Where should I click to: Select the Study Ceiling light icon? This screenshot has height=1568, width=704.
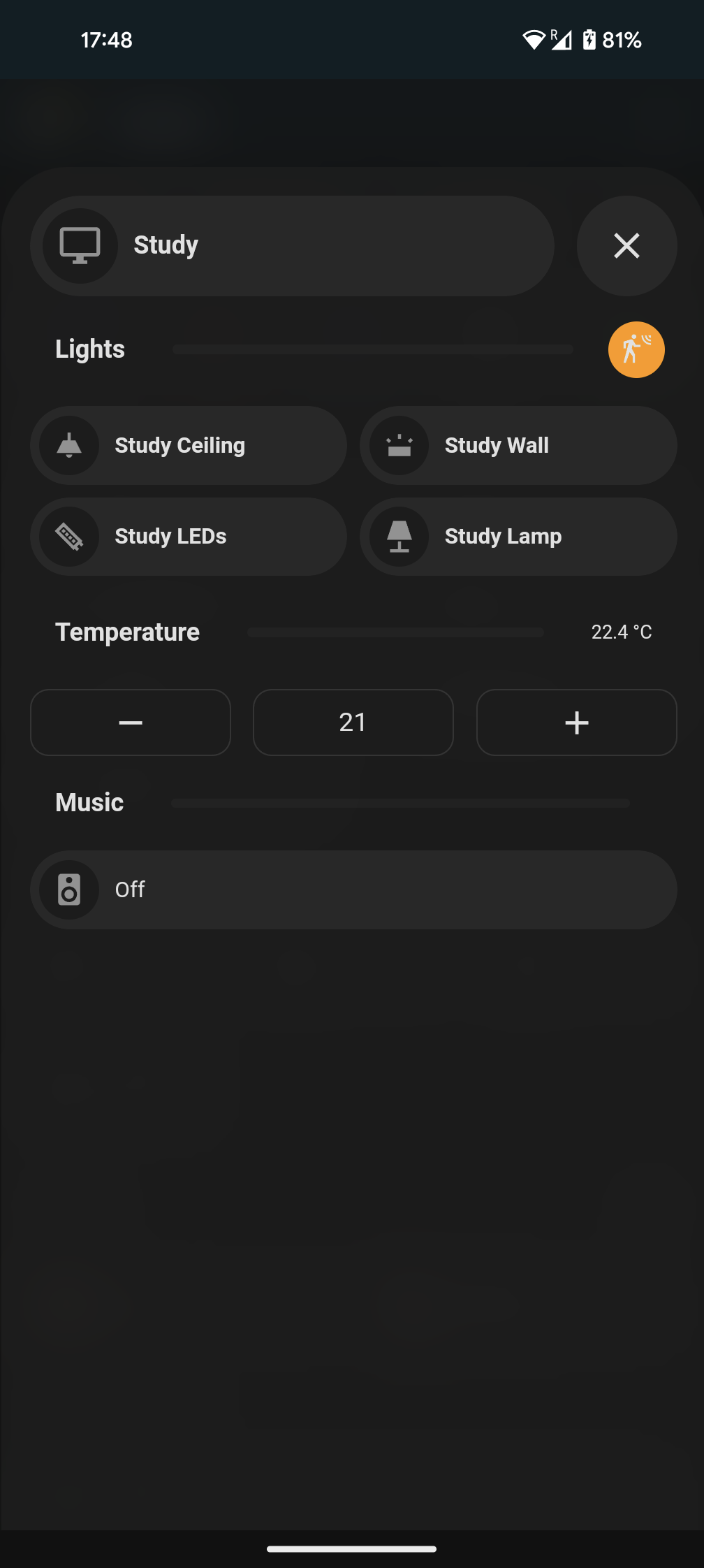pos(68,445)
